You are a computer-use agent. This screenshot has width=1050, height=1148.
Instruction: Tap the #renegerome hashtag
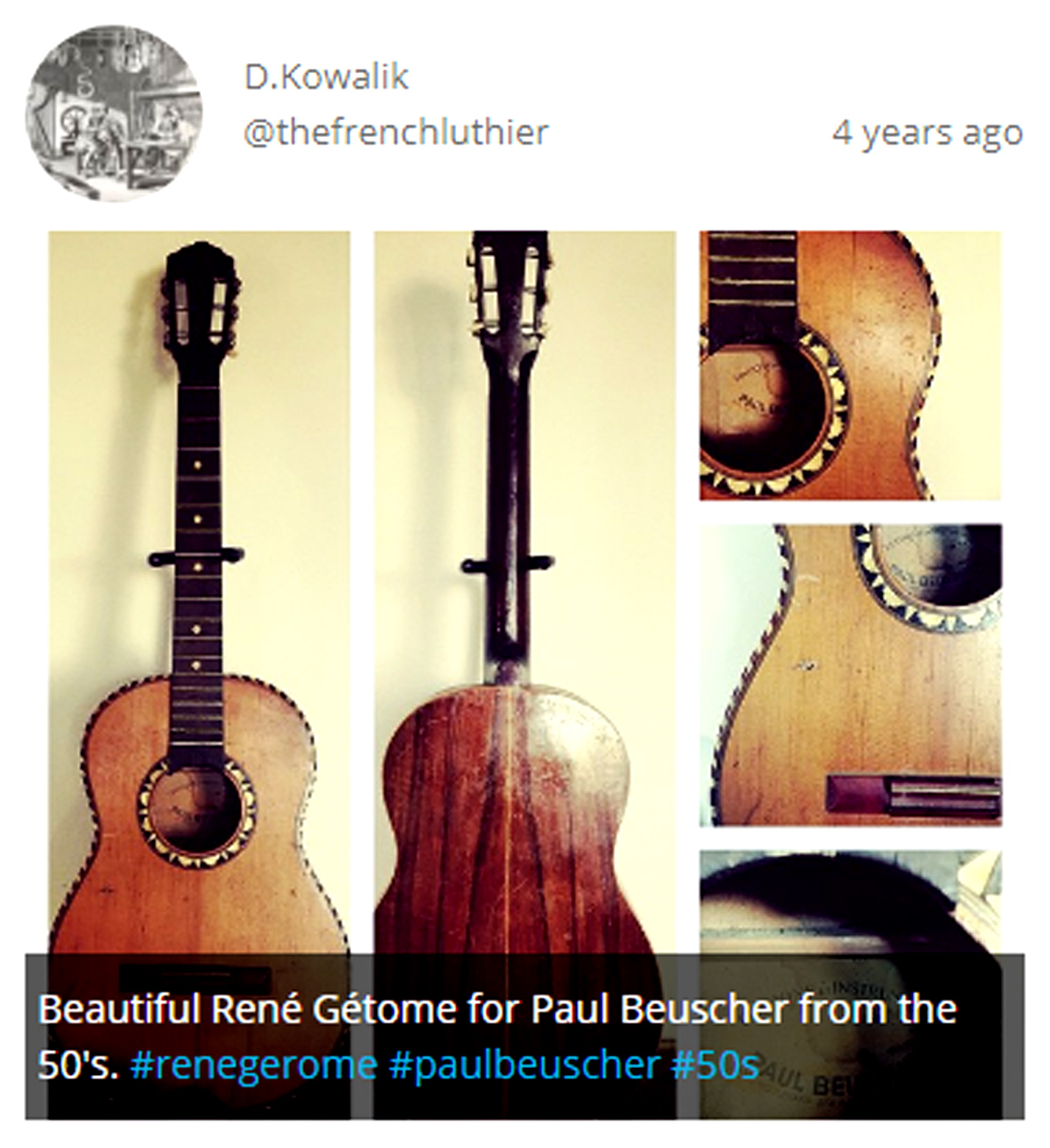pos(252,1064)
